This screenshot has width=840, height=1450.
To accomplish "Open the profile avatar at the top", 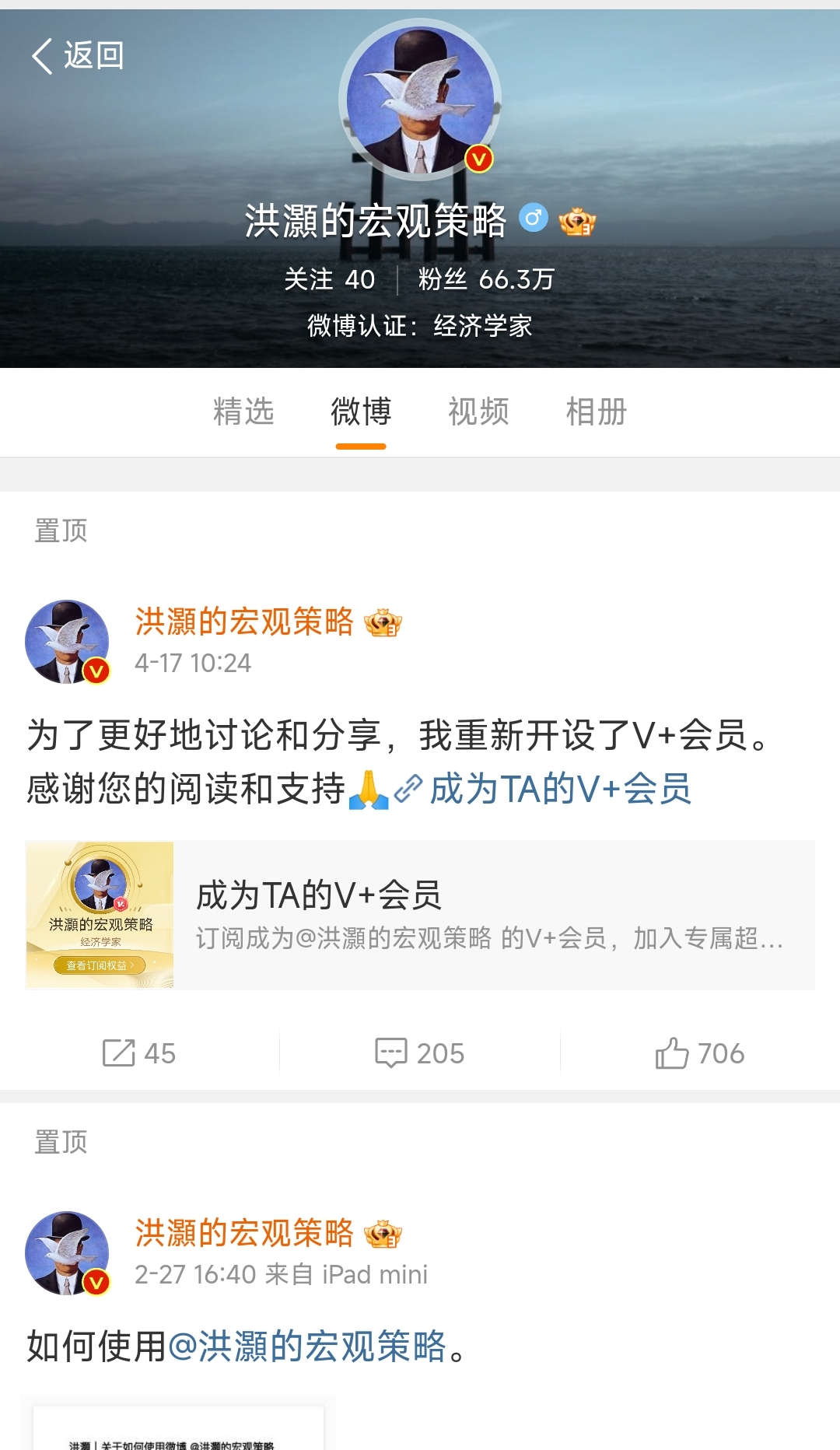I will [420, 100].
